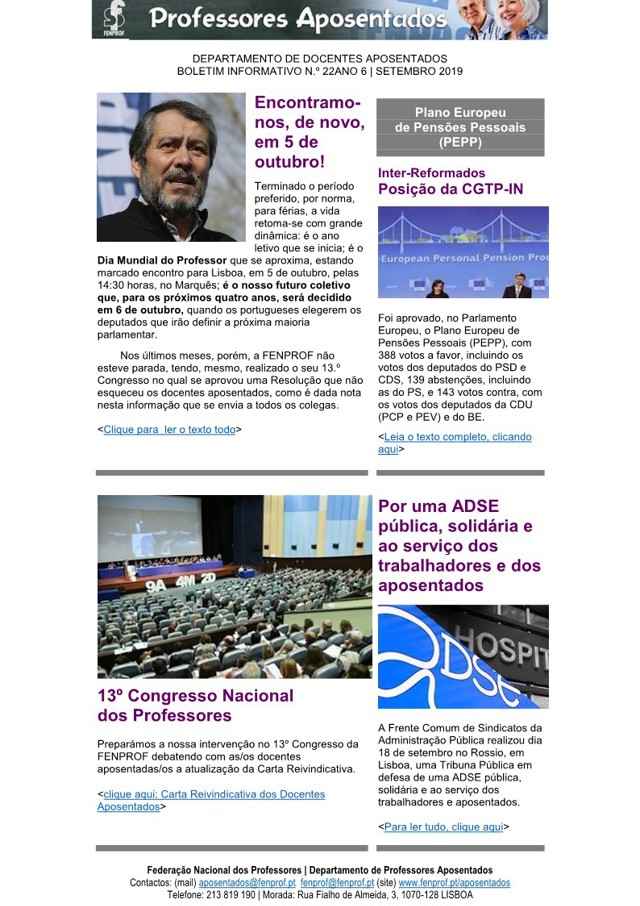Visit the www.fenprof.pt/aposentados site link

(x=454, y=883)
